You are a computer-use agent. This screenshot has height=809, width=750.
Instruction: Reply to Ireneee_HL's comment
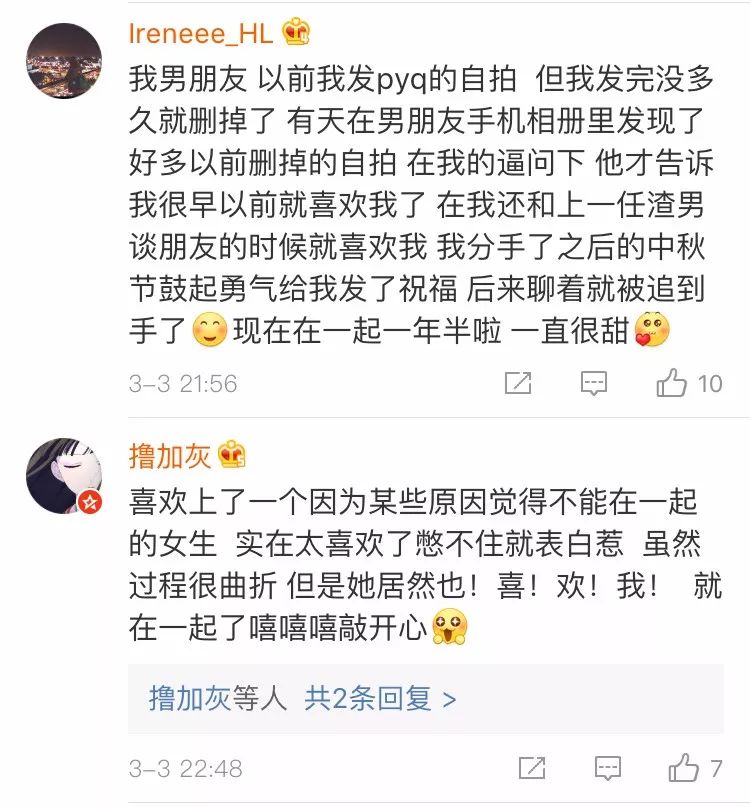[594, 383]
